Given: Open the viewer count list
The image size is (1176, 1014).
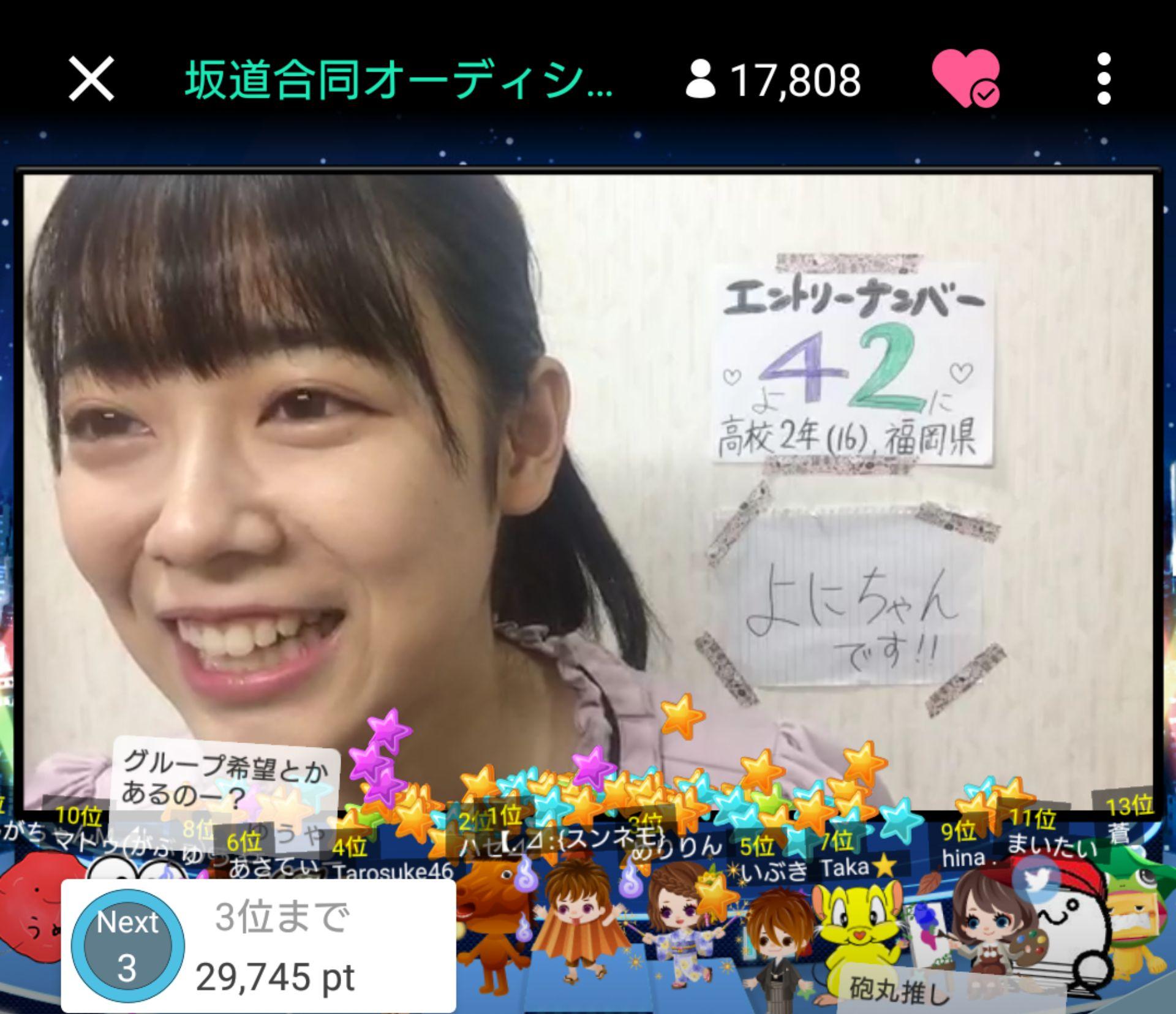Looking at the screenshot, I should 774,80.
